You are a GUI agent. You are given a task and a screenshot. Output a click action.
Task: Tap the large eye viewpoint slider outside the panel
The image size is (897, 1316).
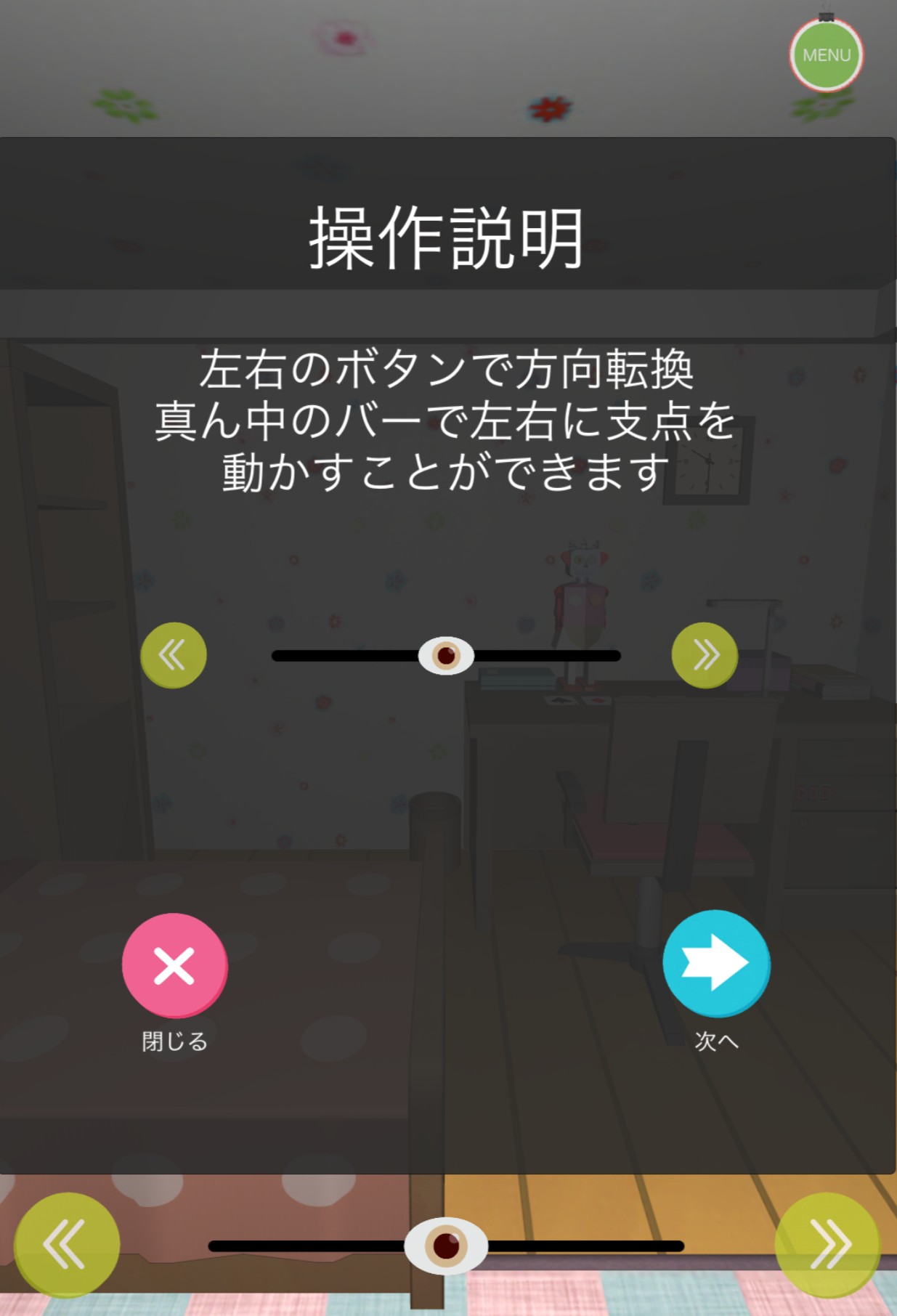coord(446,1246)
